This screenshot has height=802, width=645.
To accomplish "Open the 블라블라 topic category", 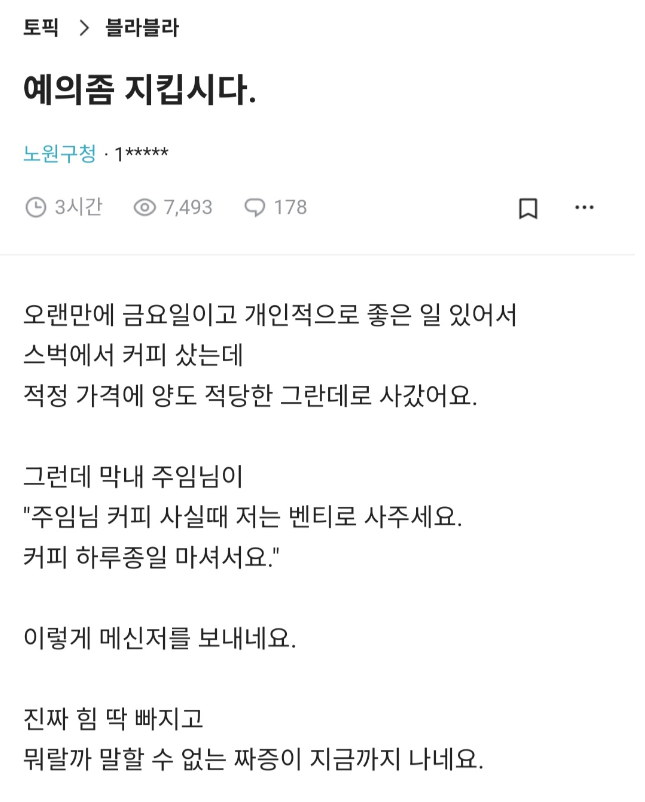I will point(142,28).
